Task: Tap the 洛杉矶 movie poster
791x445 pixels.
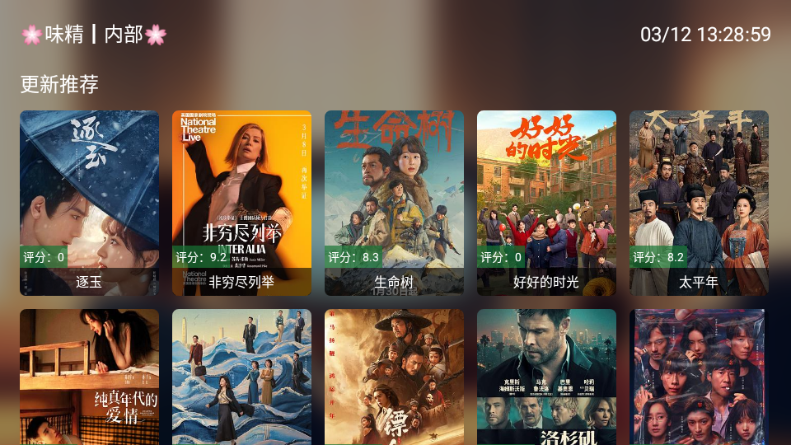Action: click(546, 377)
